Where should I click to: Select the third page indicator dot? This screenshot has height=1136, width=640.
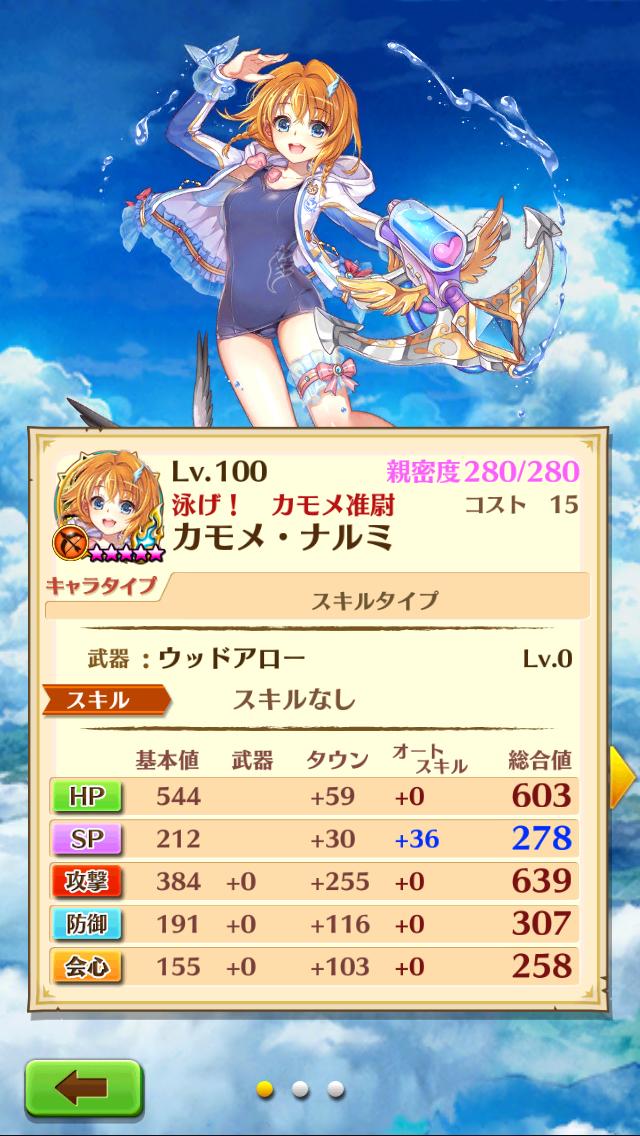tap(336, 1088)
